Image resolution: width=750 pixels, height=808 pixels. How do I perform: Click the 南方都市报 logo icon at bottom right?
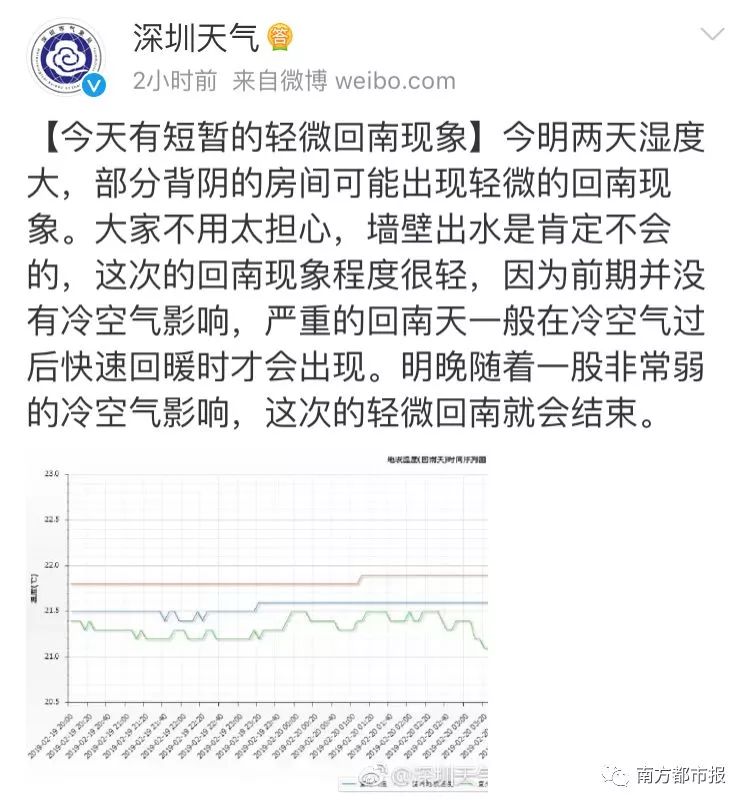click(613, 775)
